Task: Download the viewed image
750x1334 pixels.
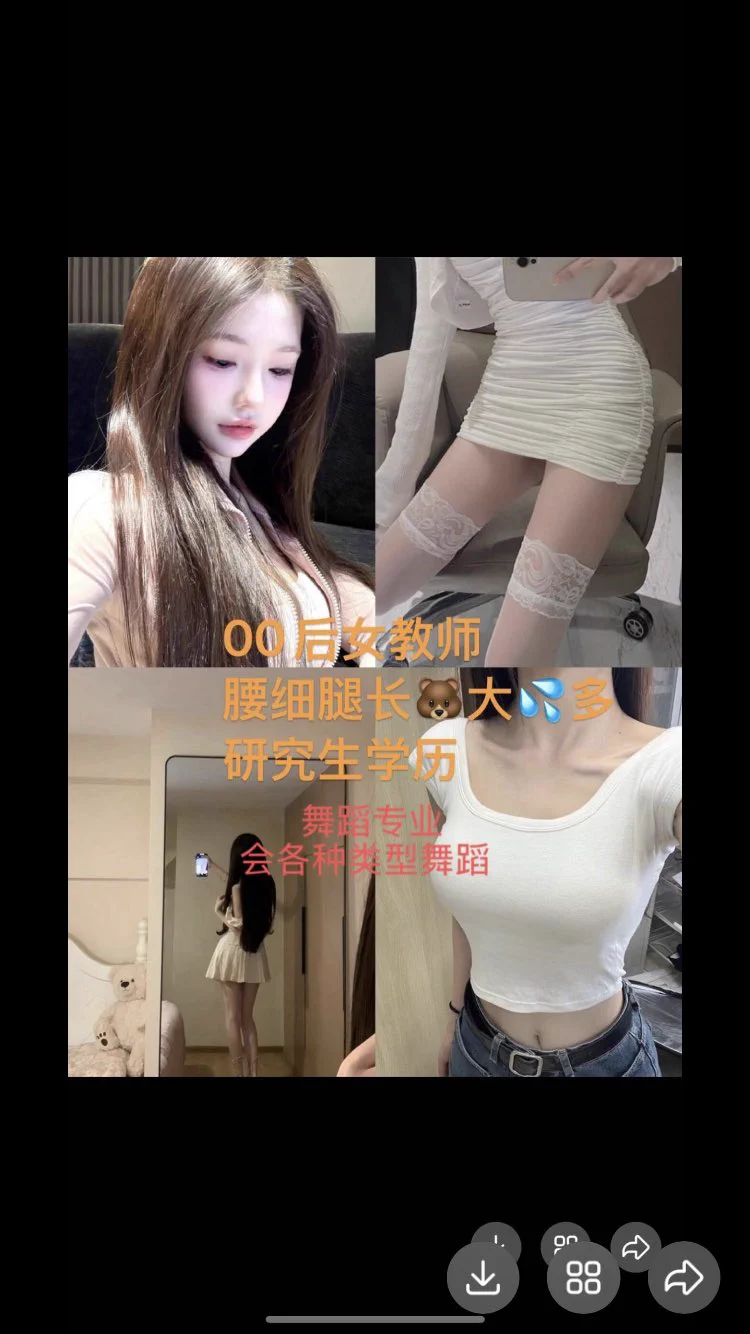Action: tap(483, 1277)
